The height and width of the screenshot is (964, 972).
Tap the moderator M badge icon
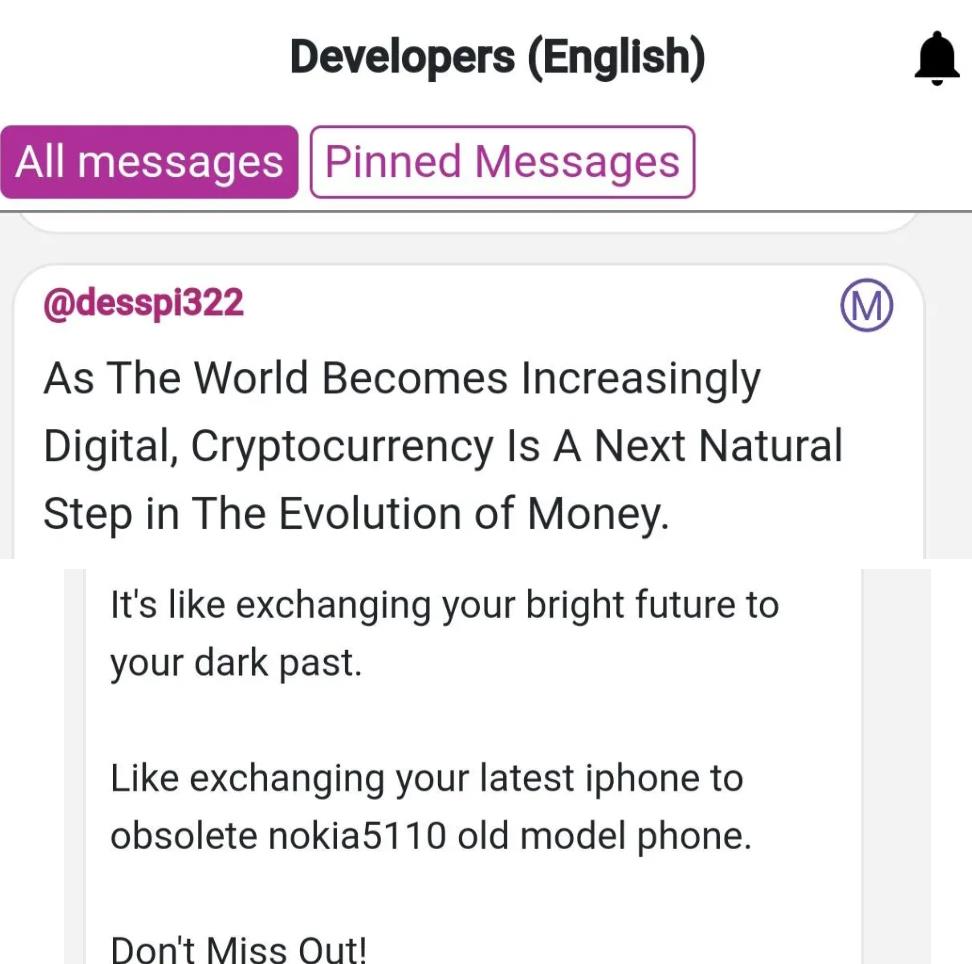point(867,307)
